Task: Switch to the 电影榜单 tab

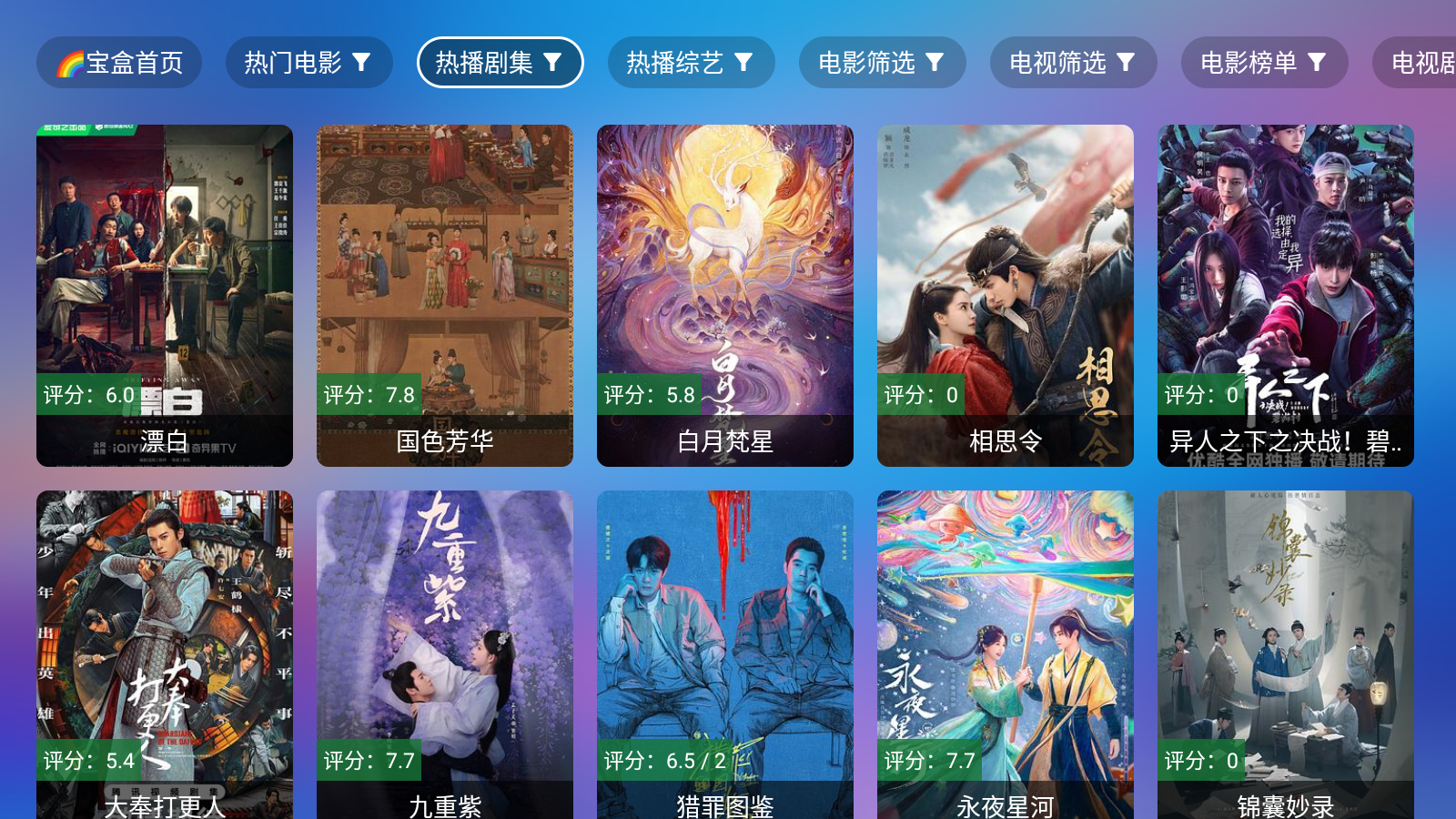Action: tap(1264, 63)
